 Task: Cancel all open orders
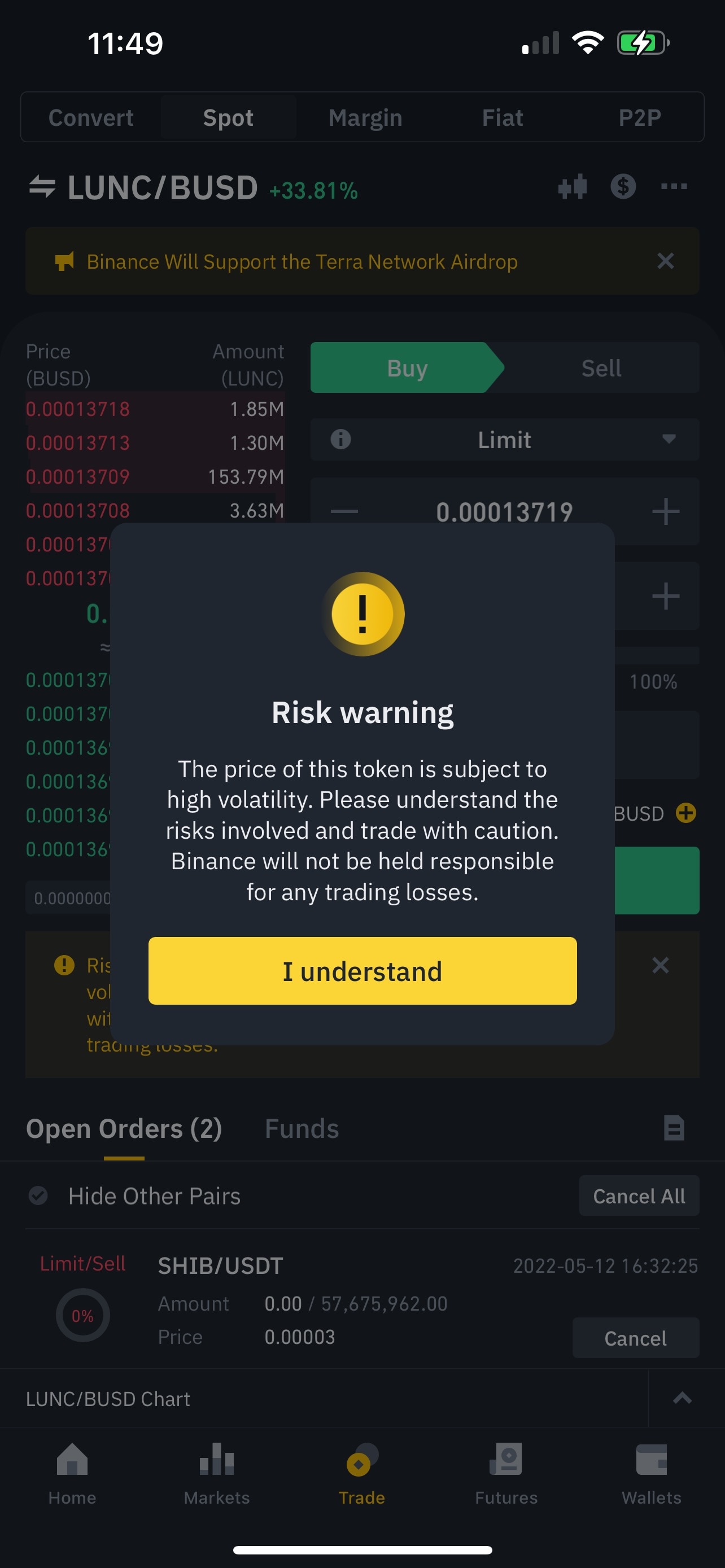click(x=639, y=1195)
